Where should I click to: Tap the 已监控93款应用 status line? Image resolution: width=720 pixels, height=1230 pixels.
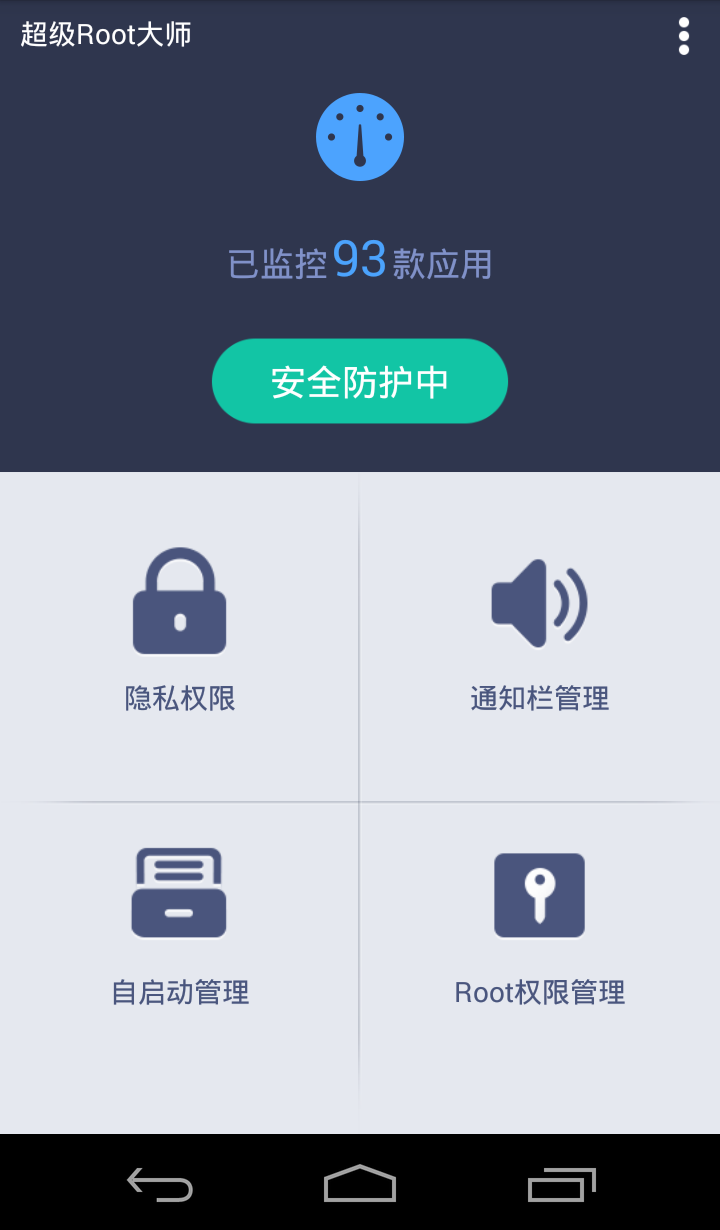(x=360, y=260)
